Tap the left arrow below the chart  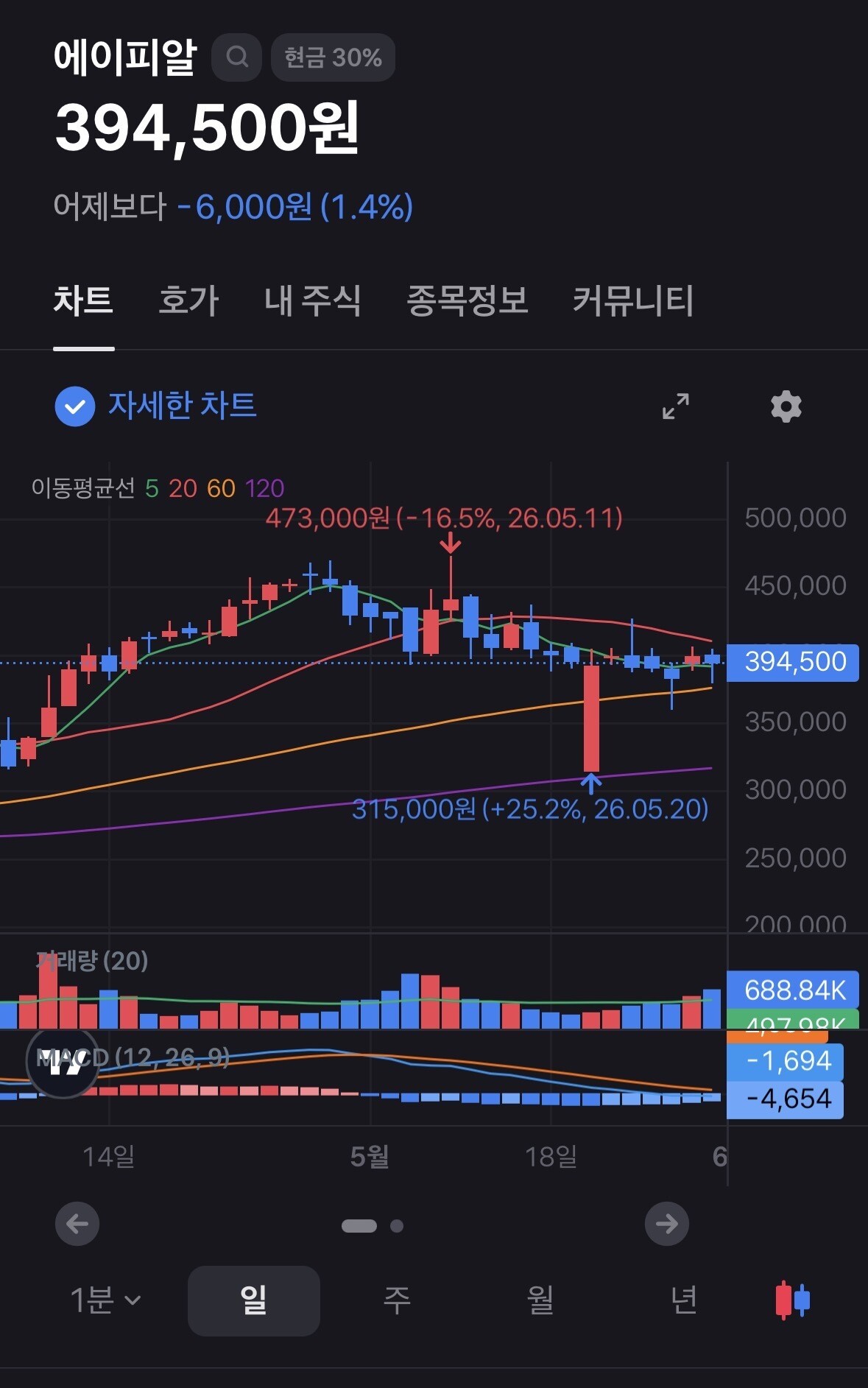pyautogui.click(x=77, y=1224)
